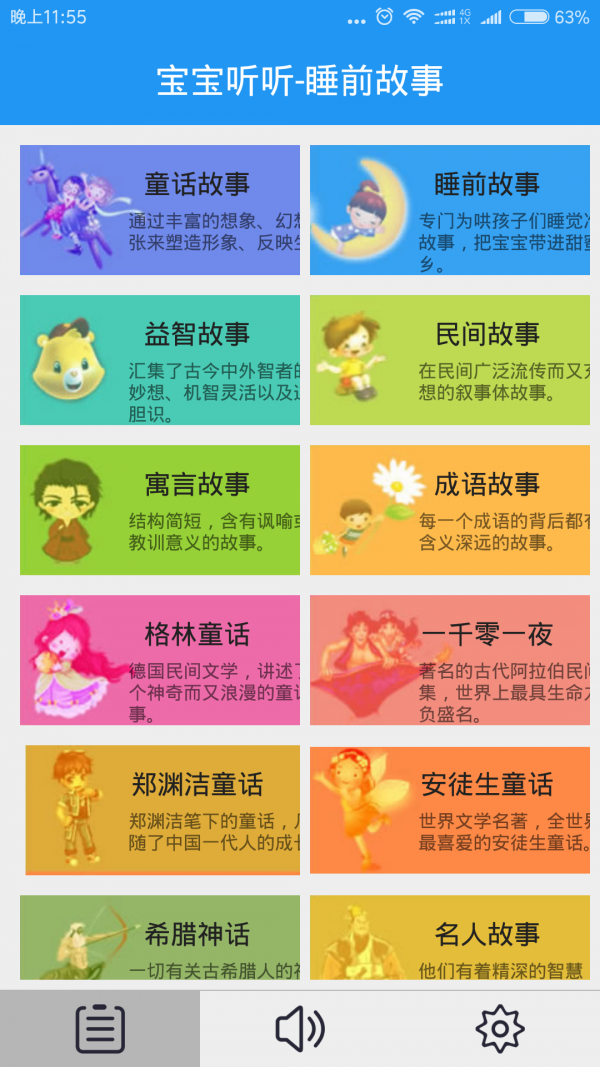Open the 一千零一夜 stories
Screen dimensions: 600x1067
(x=450, y=660)
